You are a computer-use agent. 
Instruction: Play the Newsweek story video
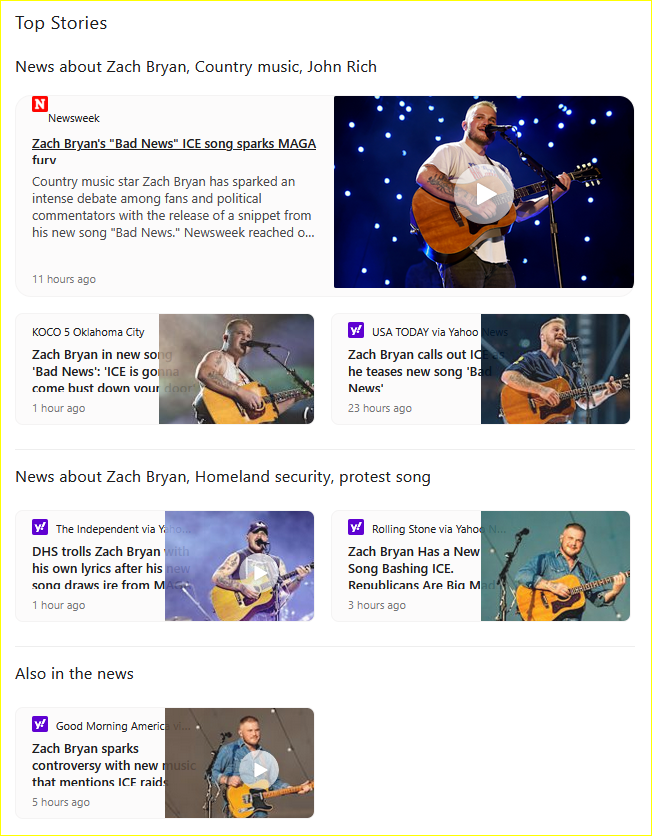[485, 193]
